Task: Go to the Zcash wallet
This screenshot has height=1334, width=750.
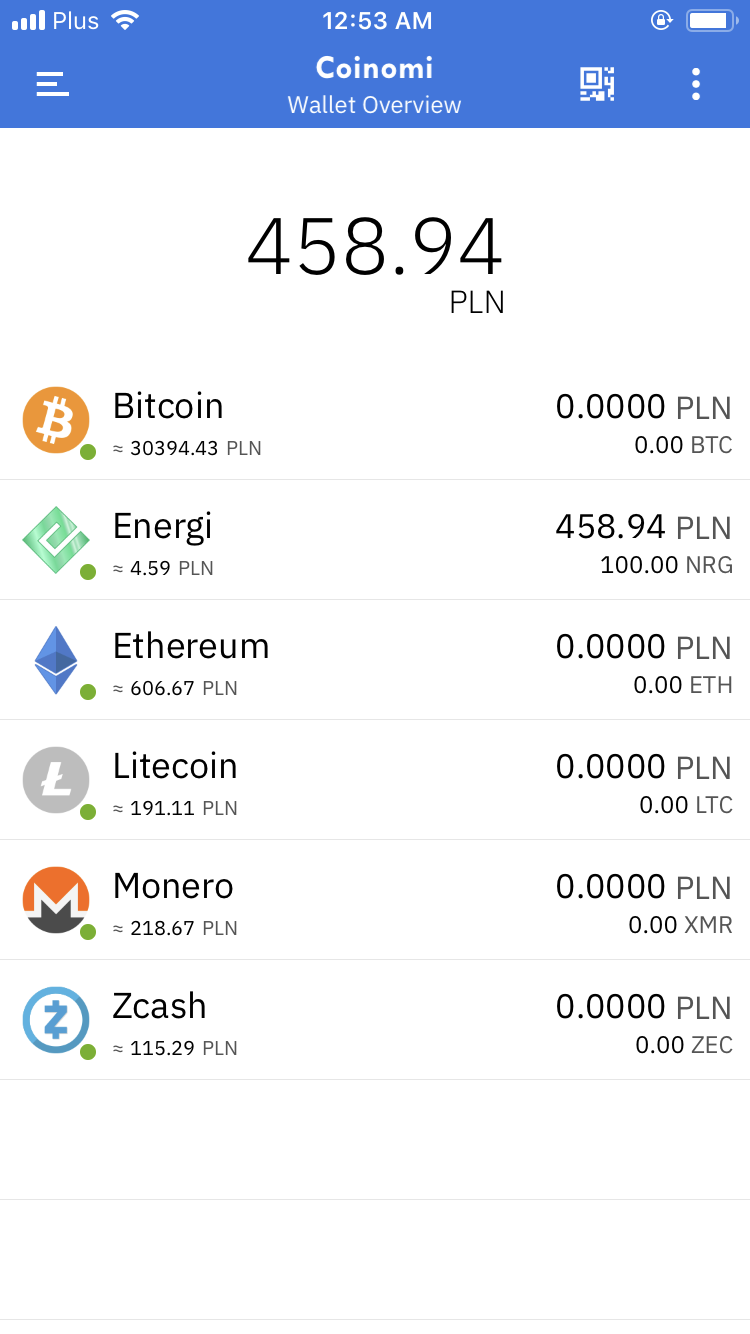Action: pyautogui.click(x=375, y=1020)
